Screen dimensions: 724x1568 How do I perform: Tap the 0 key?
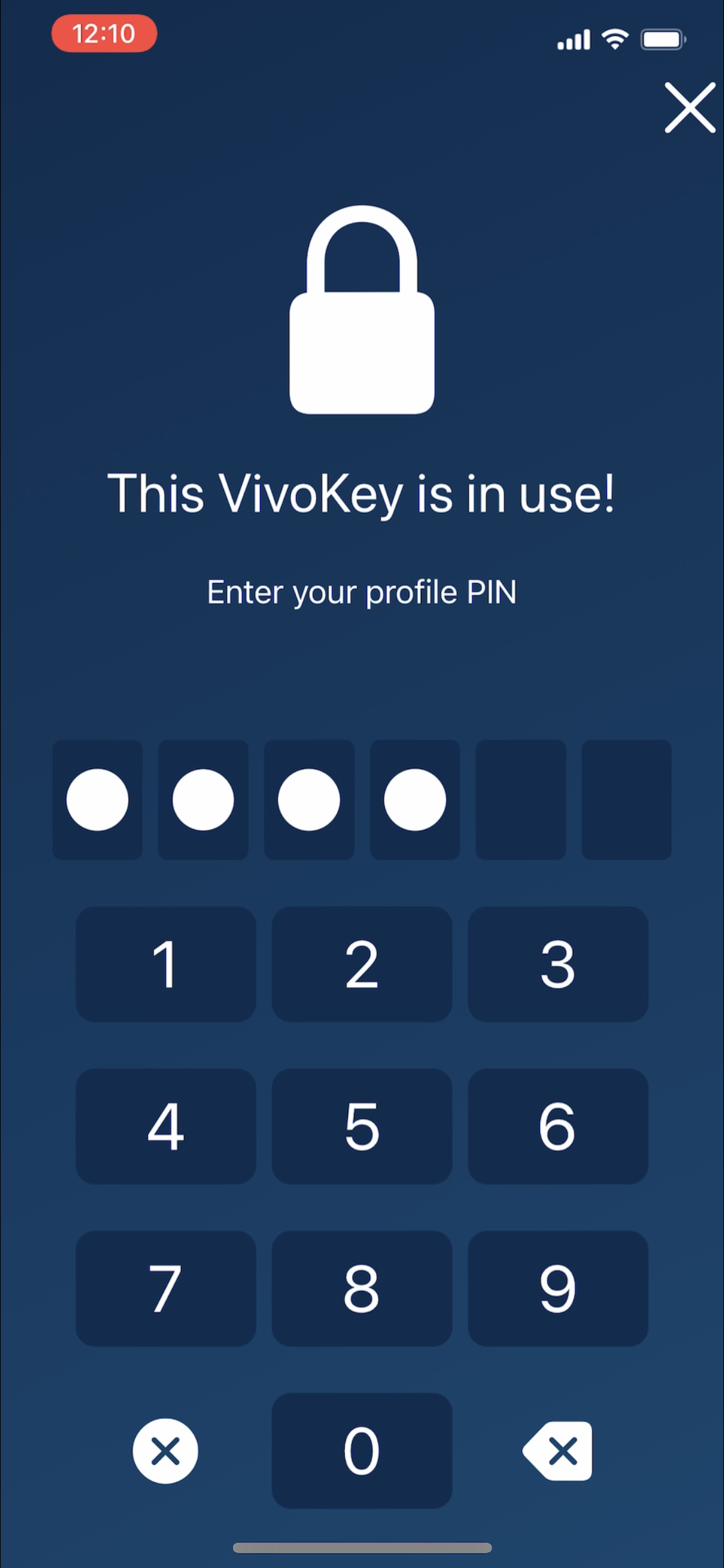[x=362, y=1451]
